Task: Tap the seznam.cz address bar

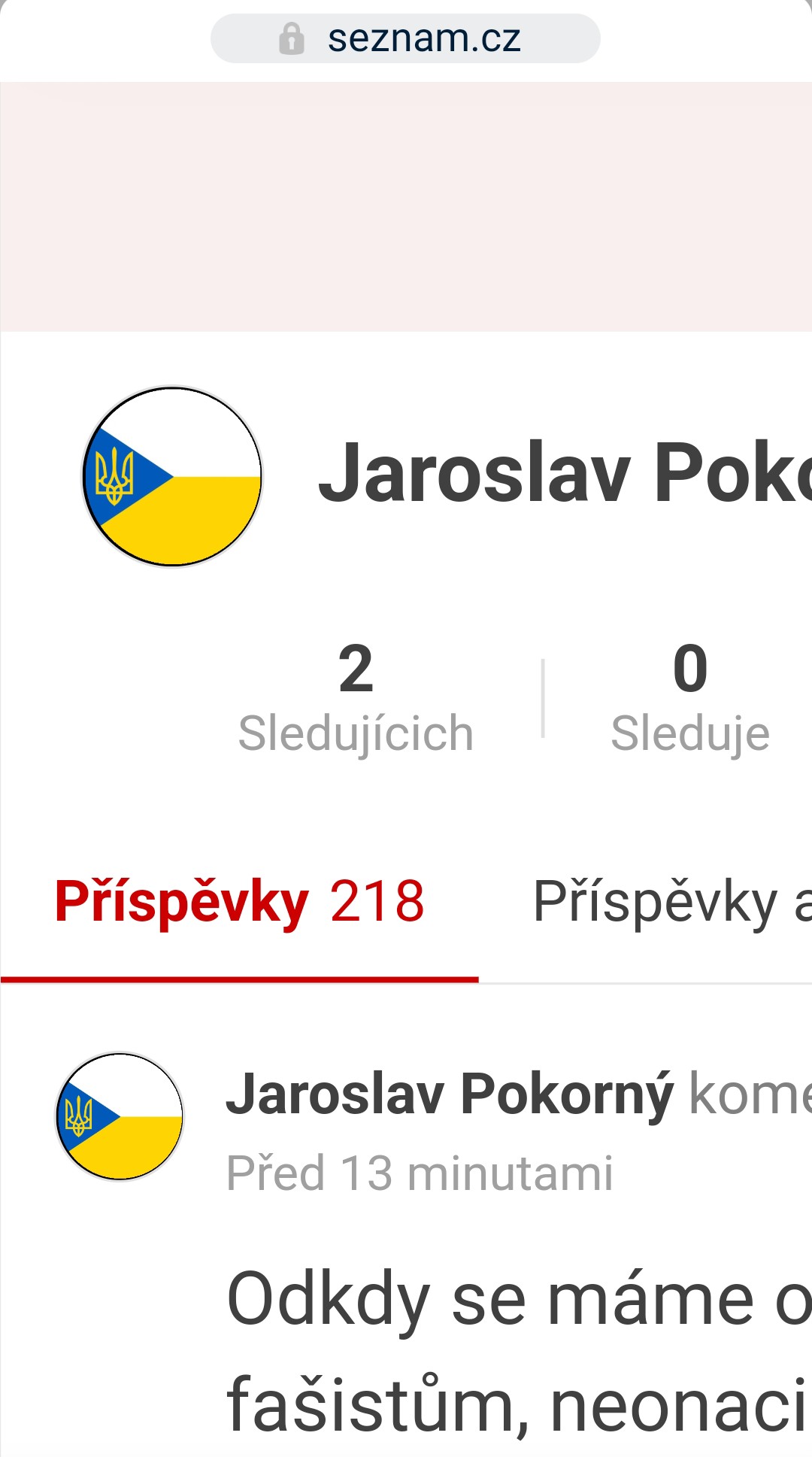Action: tap(406, 38)
